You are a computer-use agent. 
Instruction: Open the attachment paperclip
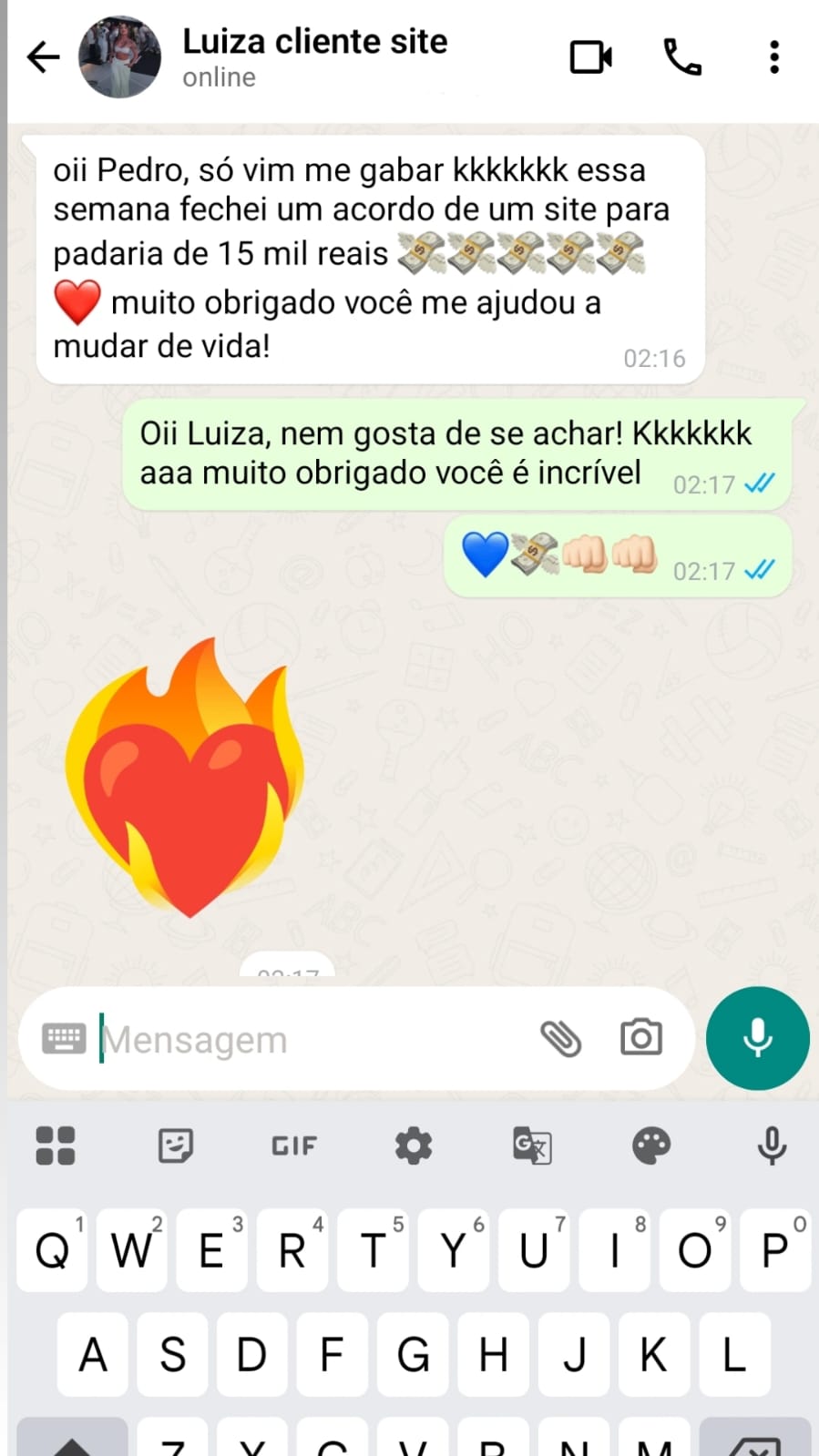coord(560,1038)
